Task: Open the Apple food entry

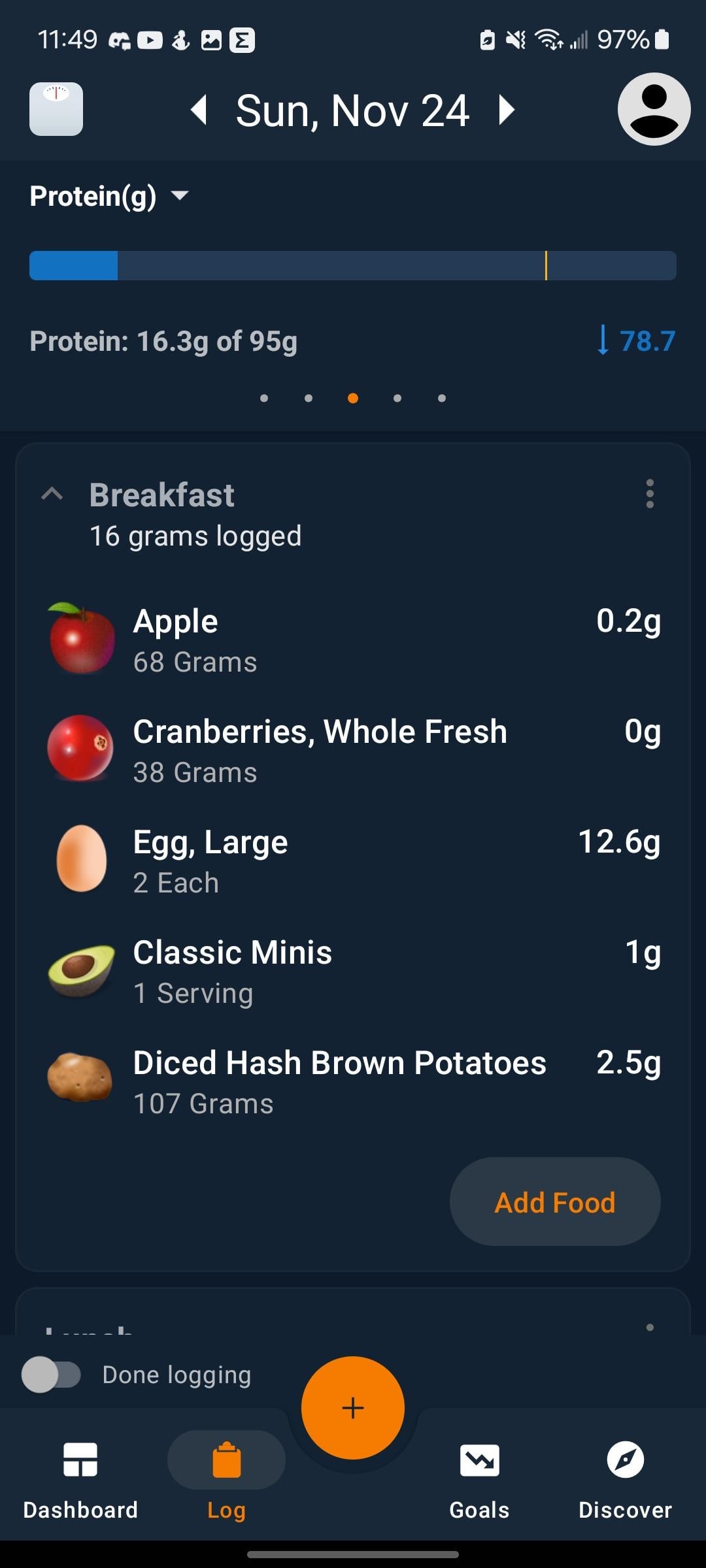Action: (353, 640)
